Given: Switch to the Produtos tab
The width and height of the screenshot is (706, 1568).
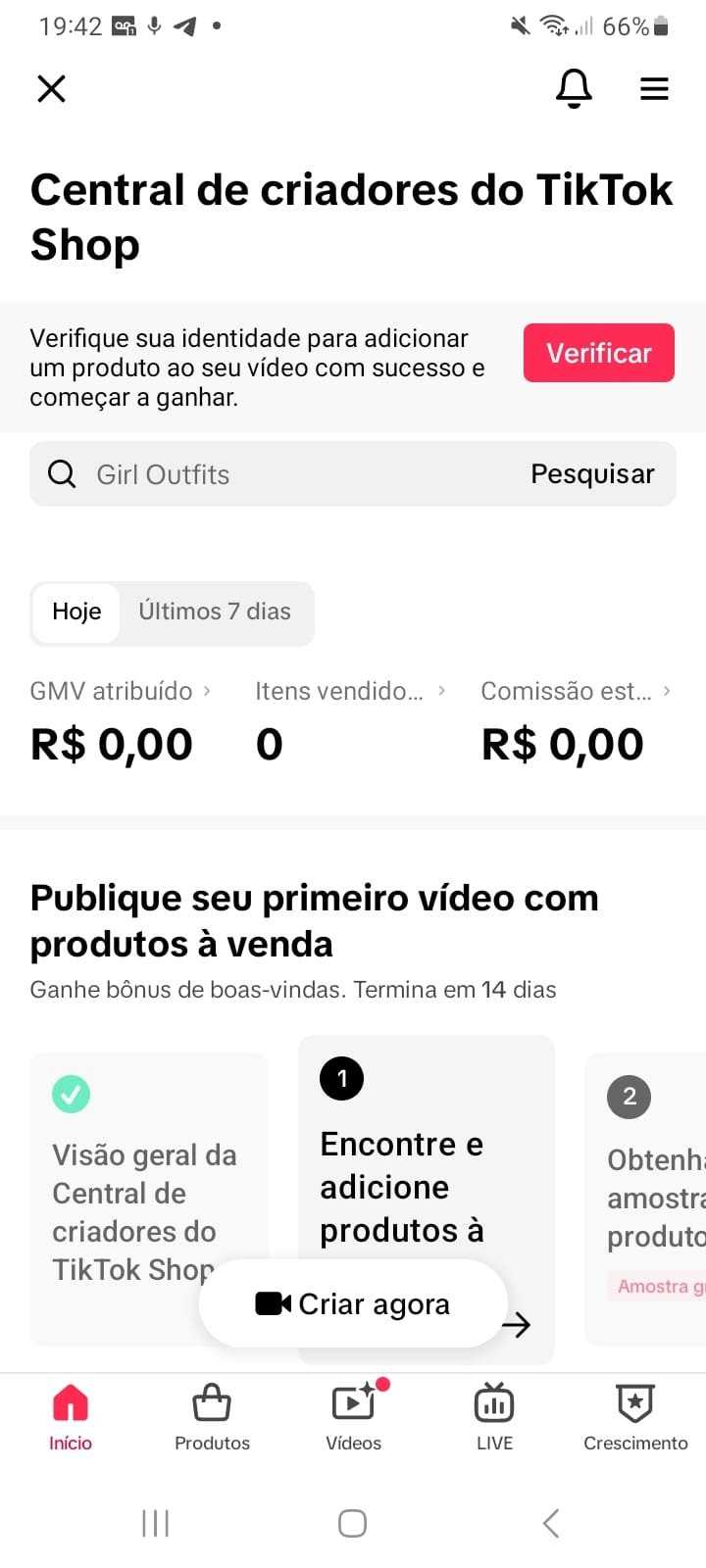Looking at the screenshot, I should point(212,1417).
